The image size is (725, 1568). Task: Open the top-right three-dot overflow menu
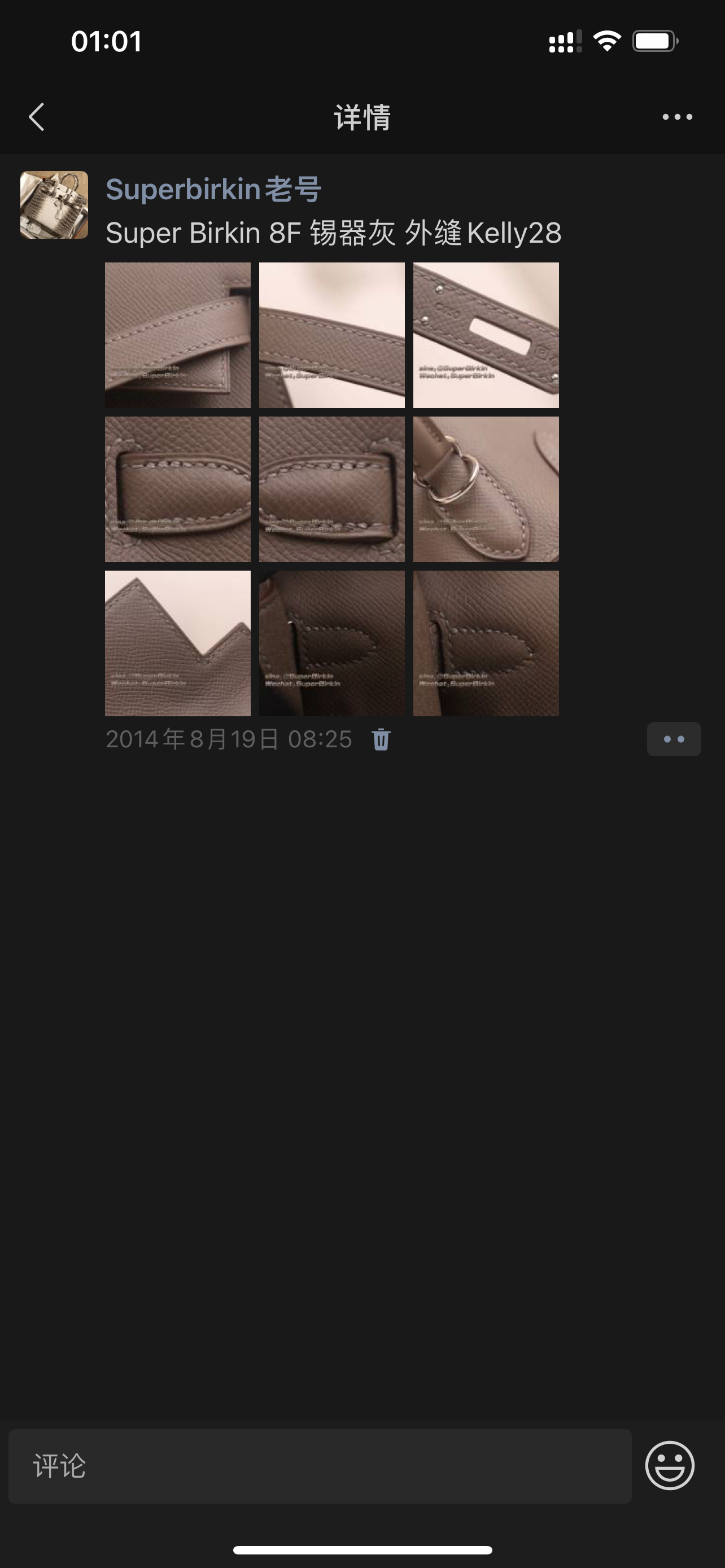tap(677, 117)
